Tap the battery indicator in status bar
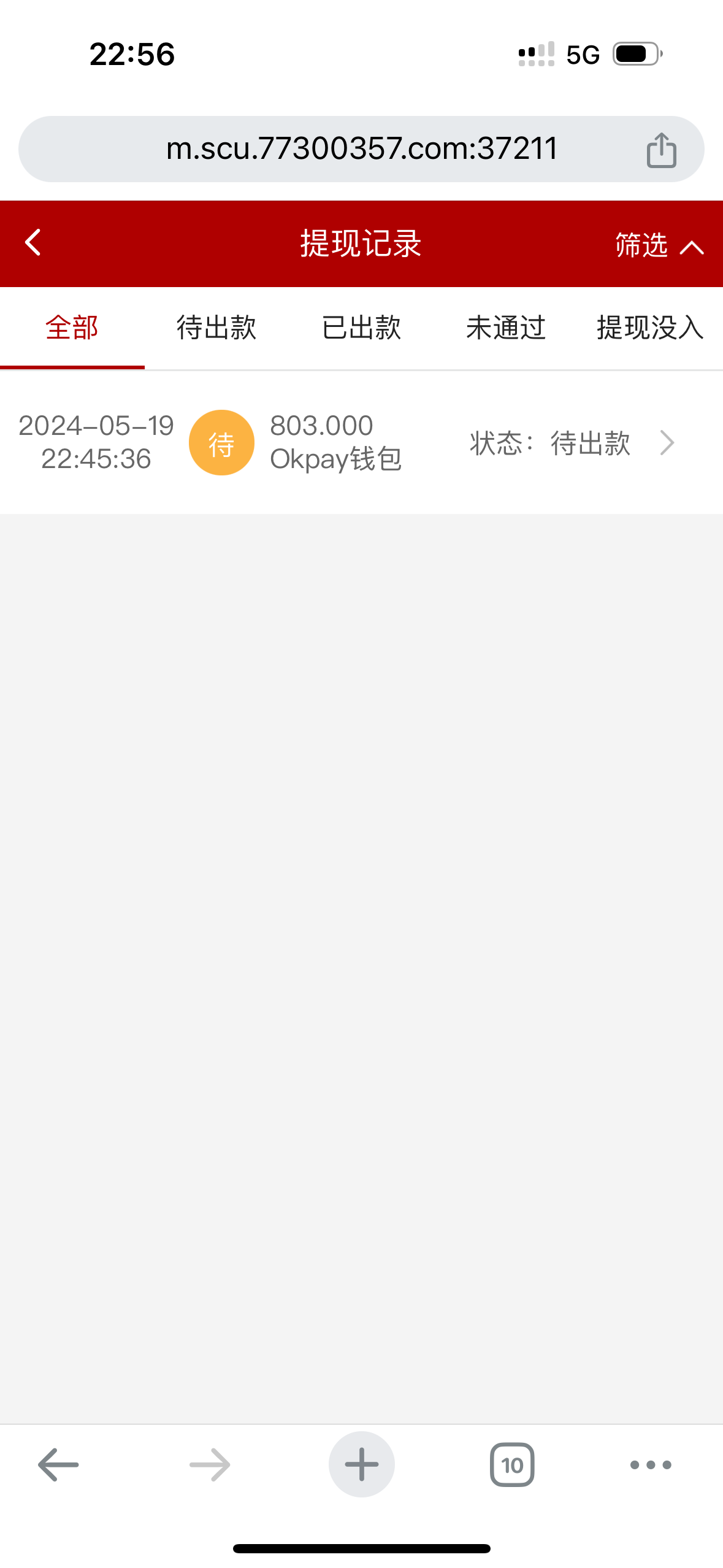 [x=633, y=54]
